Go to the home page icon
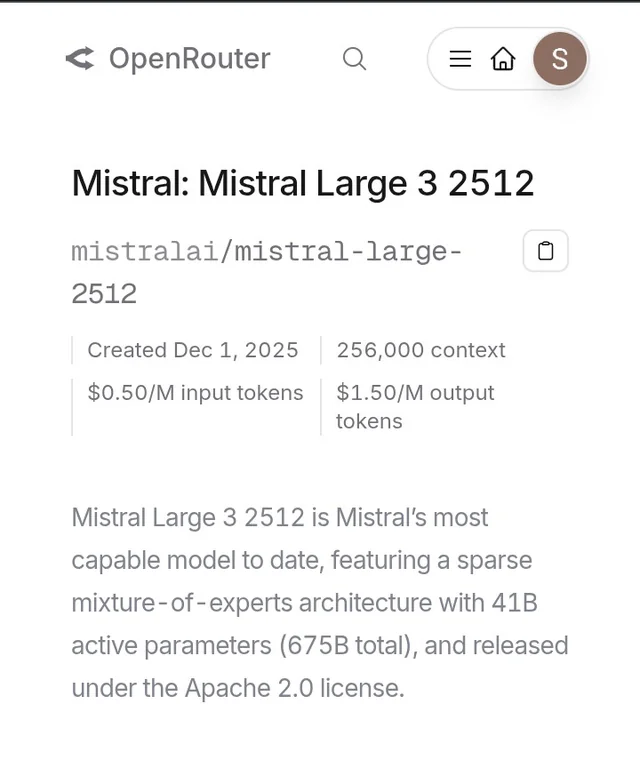640x776 pixels. point(503,59)
